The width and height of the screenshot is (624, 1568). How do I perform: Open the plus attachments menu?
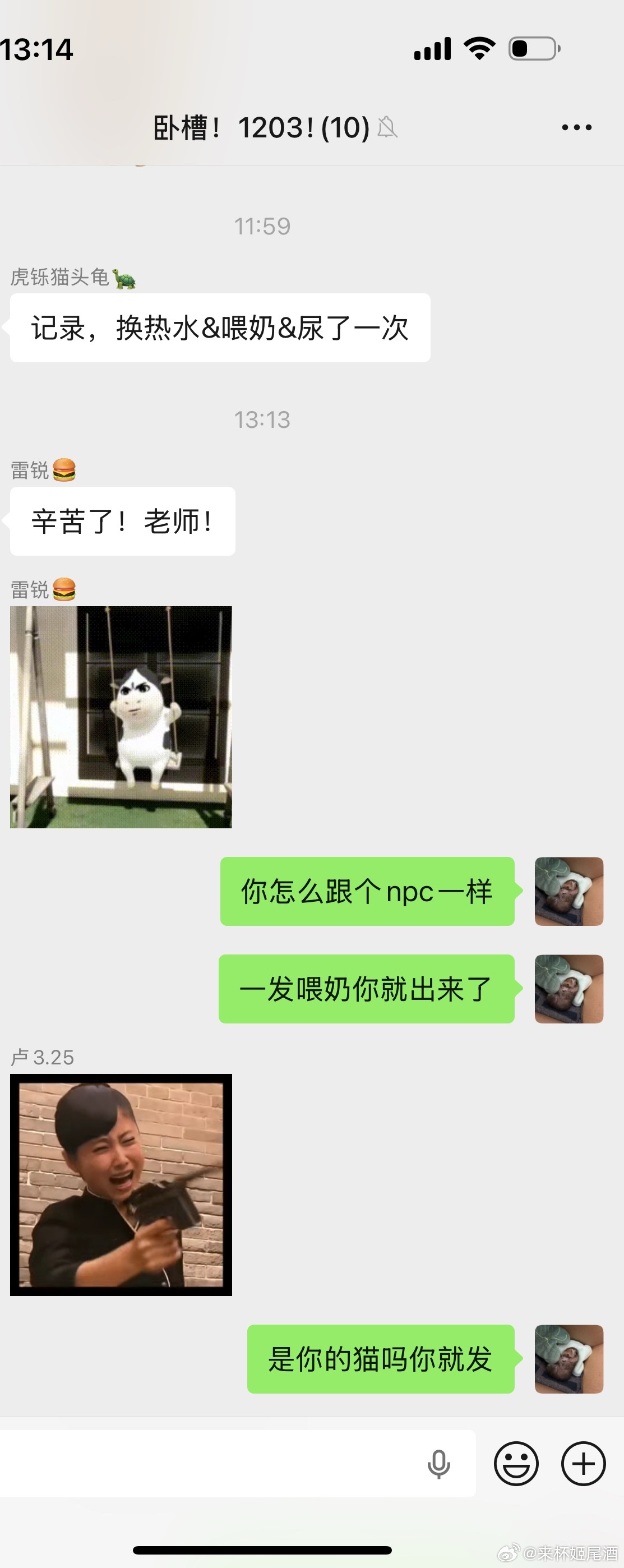point(583,1463)
